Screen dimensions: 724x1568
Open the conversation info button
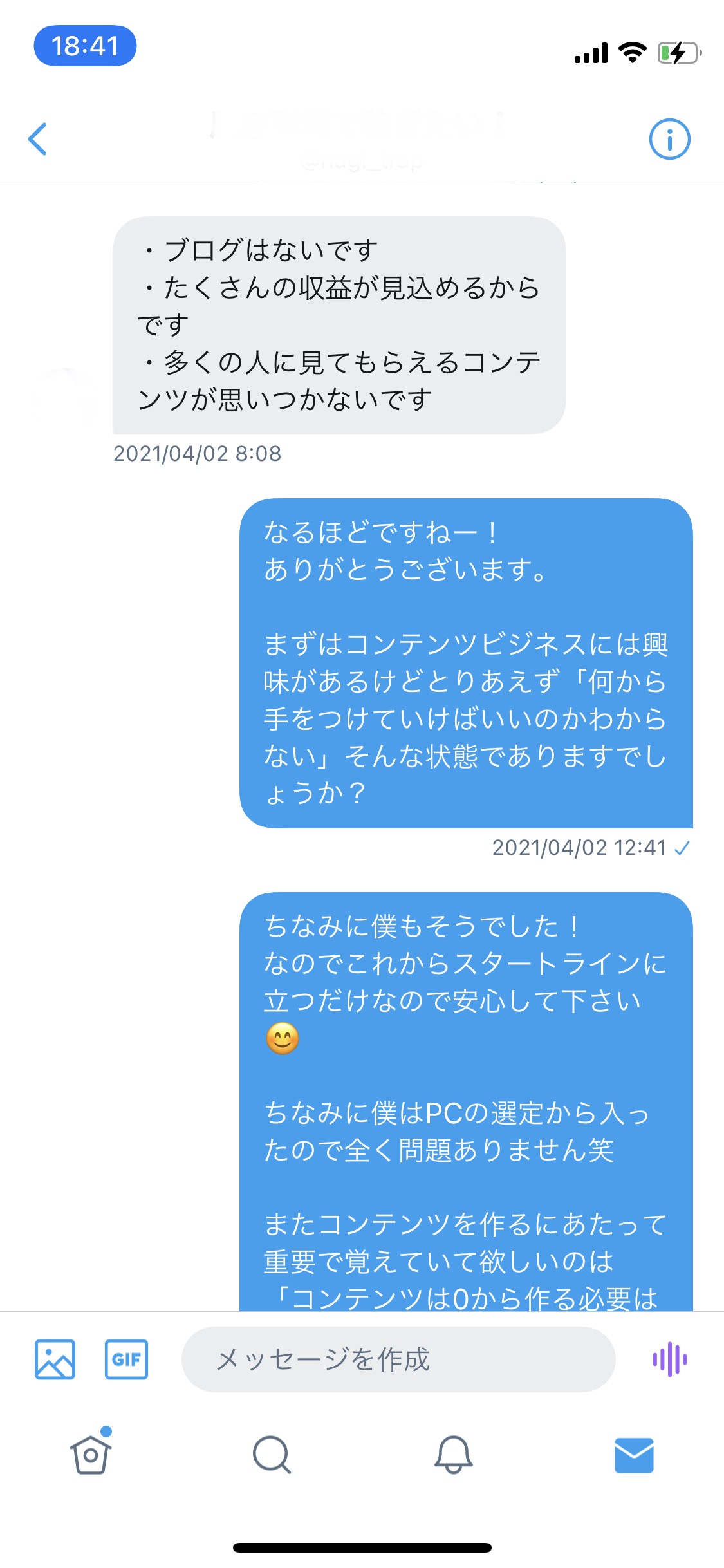coord(669,139)
